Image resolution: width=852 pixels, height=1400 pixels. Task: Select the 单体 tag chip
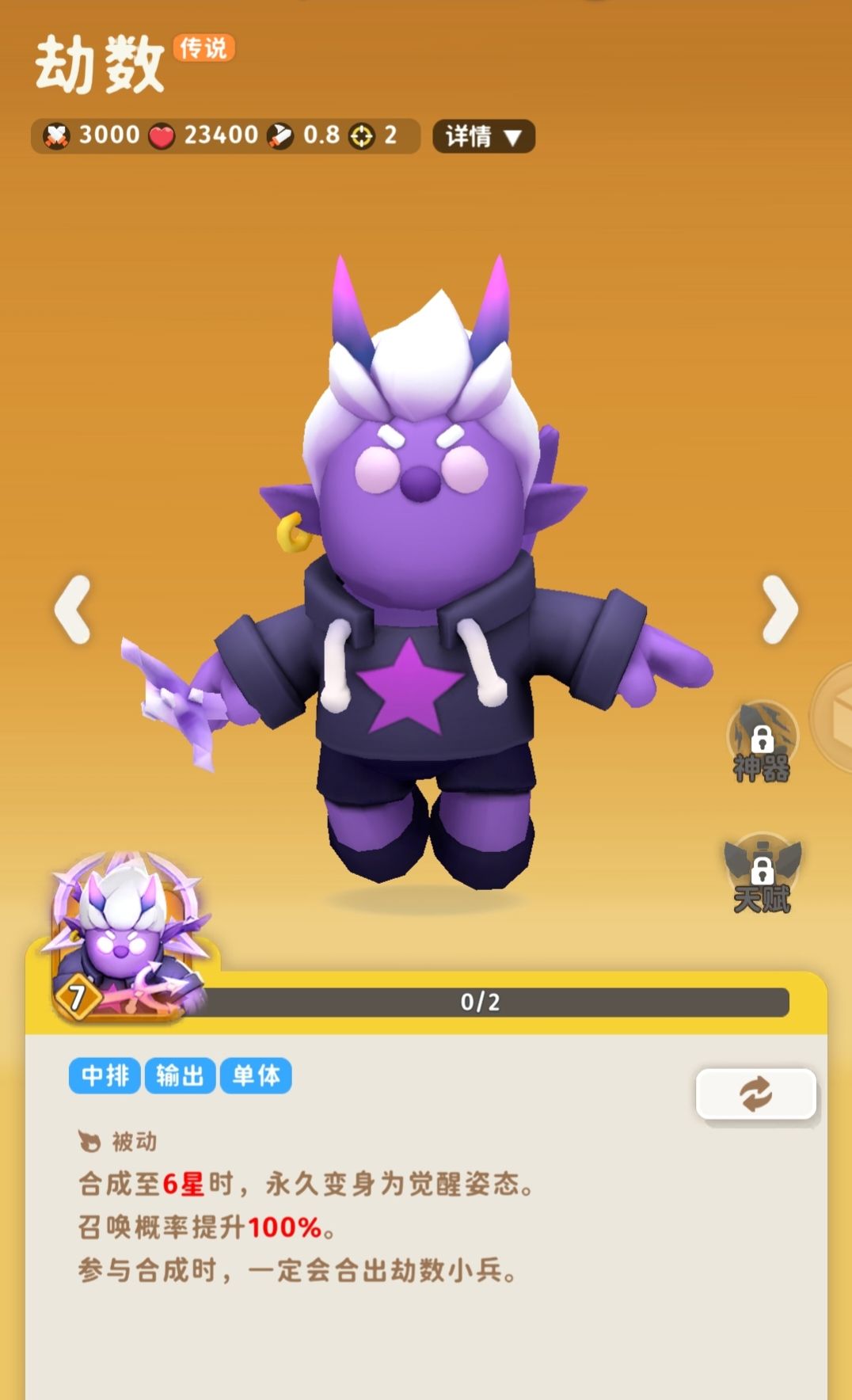[256, 1076]
